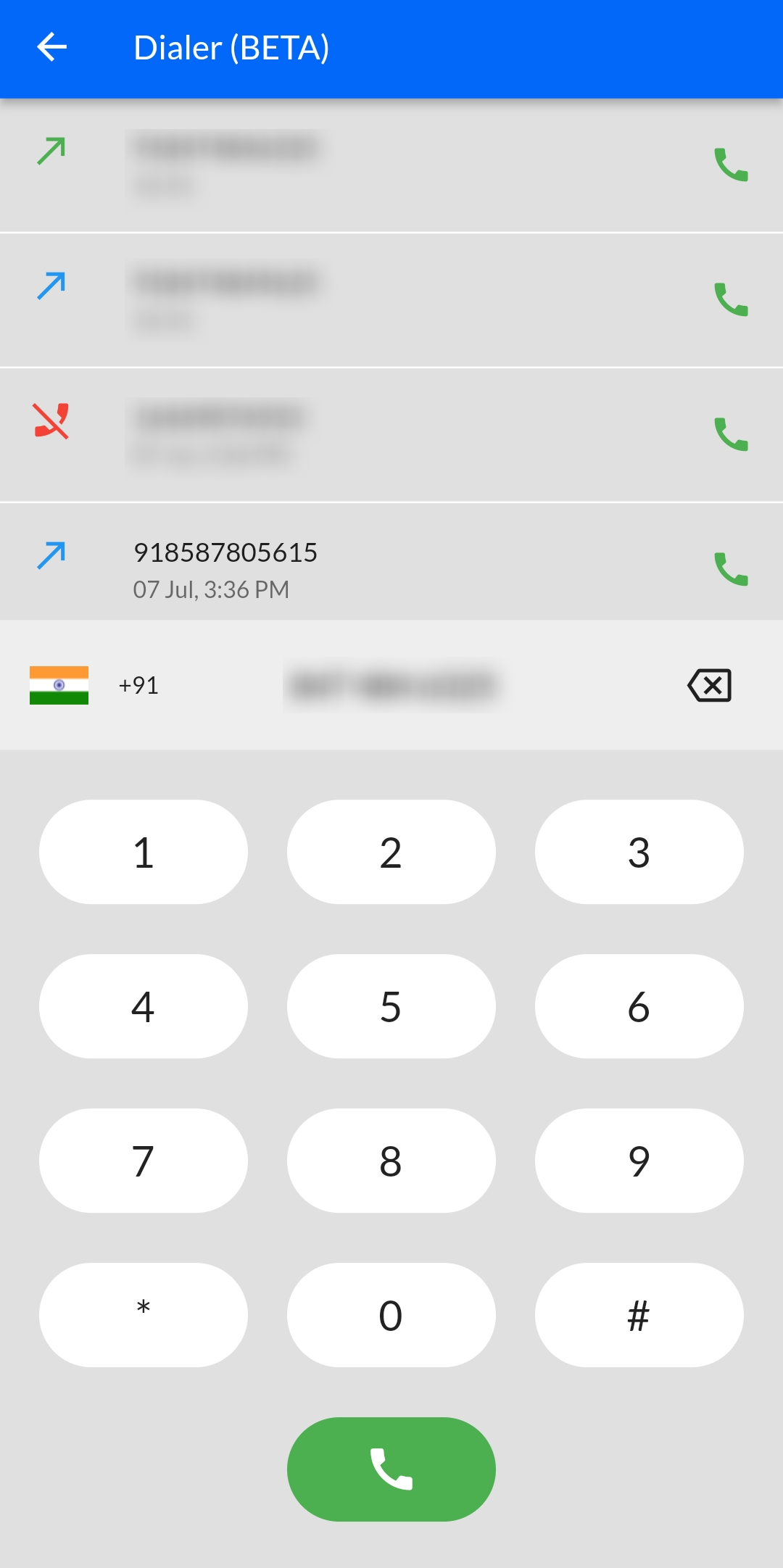Tap the 6 key

click(x=639, y=1006)
